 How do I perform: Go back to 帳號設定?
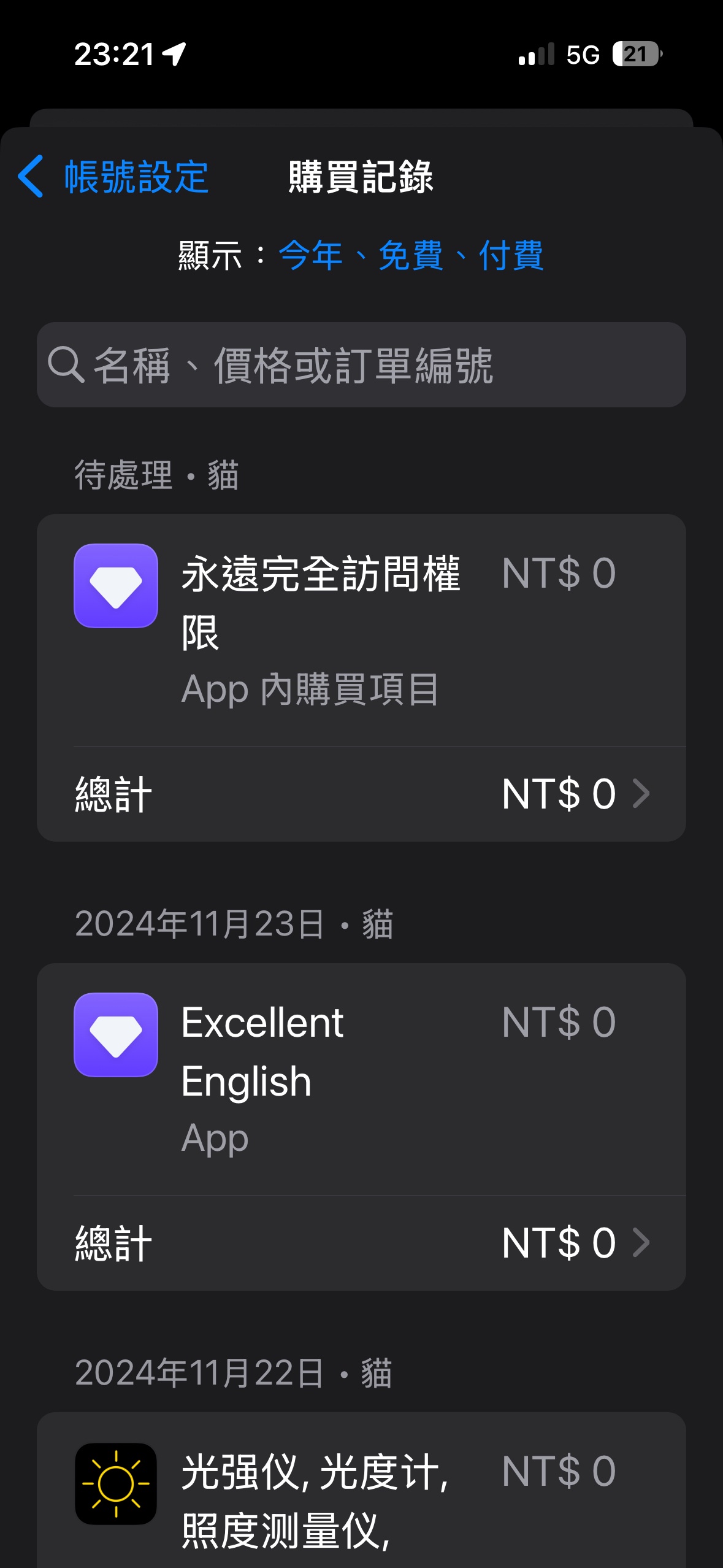[x=113, y=177]
